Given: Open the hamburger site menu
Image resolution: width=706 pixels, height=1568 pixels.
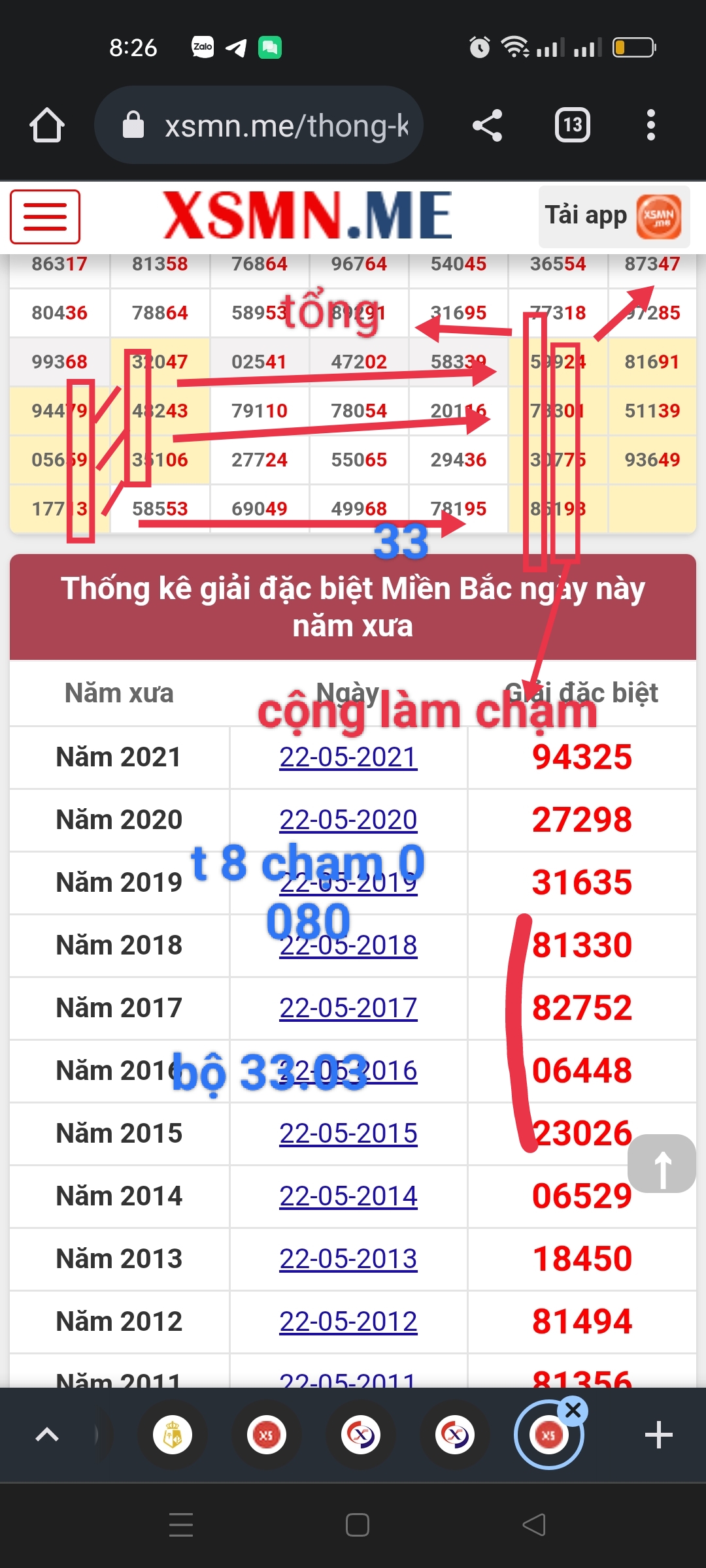Looking at the screenshot, I should click(45, 217).
